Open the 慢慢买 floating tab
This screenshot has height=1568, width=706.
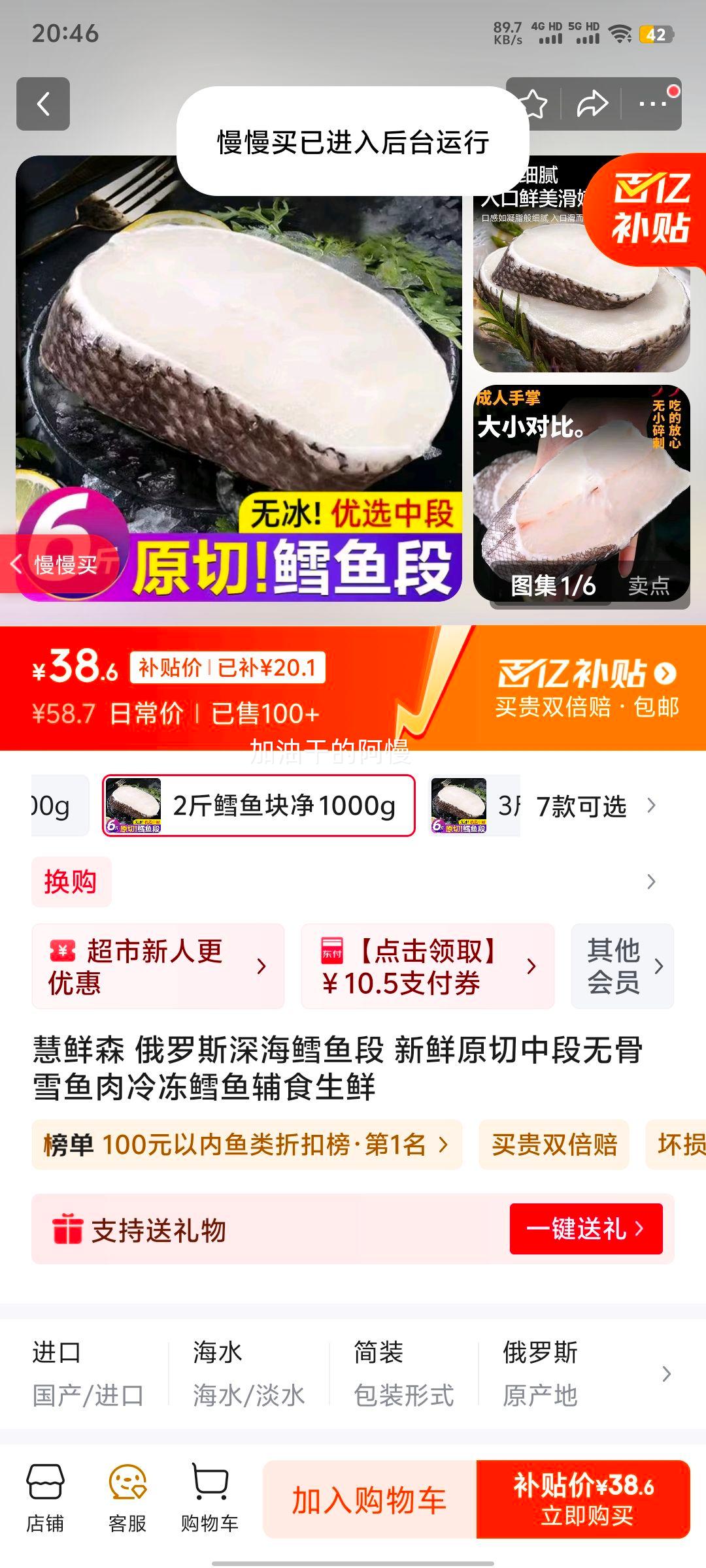click(x=59, y=564)
